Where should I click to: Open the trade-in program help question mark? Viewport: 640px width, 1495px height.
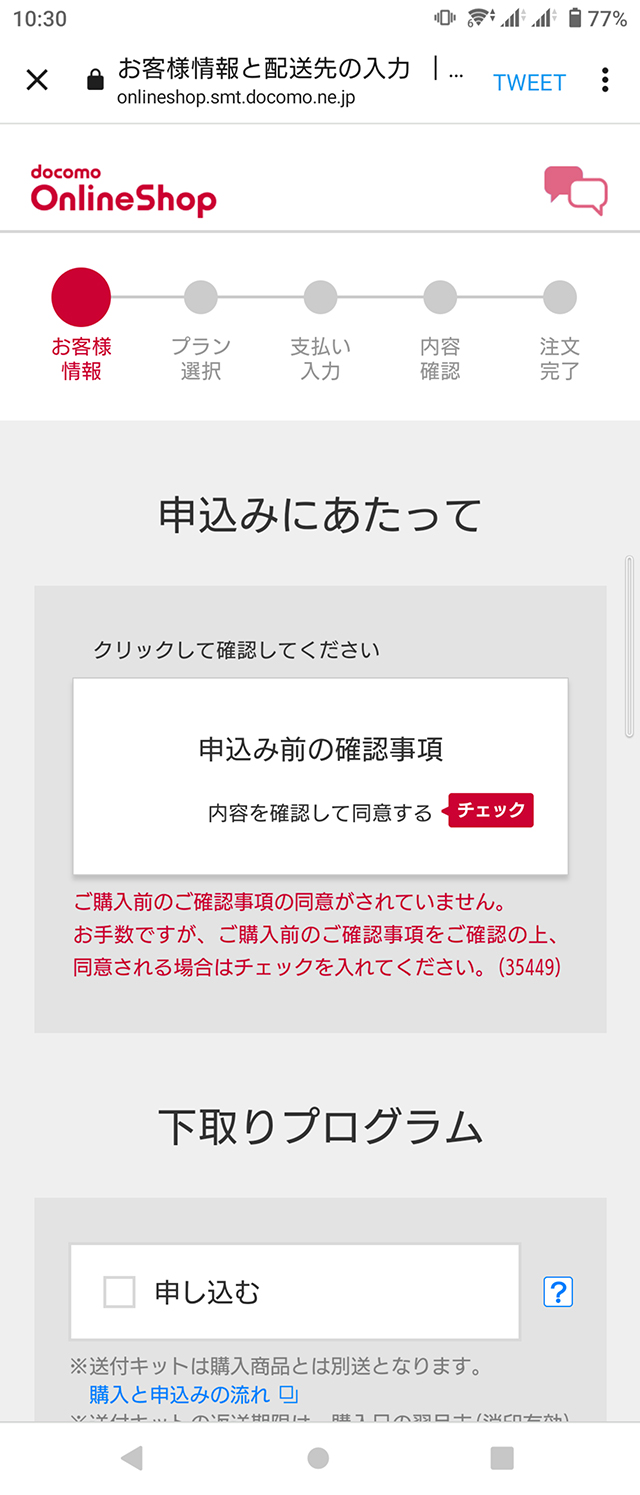(558, 1292)
